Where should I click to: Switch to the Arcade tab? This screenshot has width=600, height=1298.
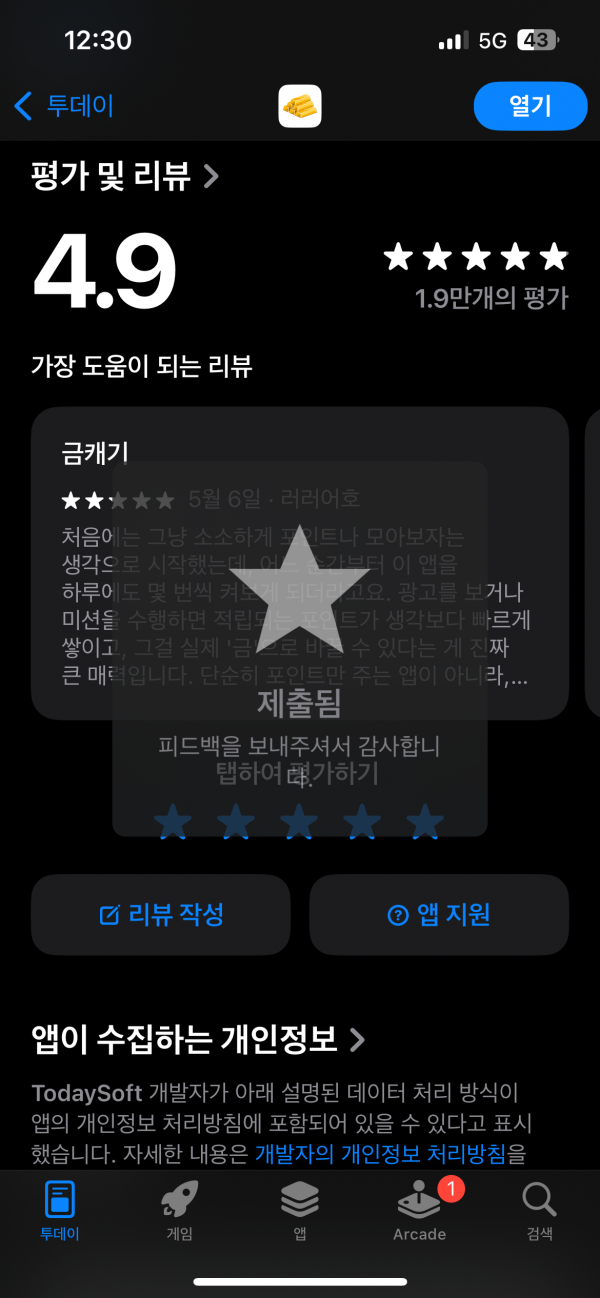point(420,1212)
